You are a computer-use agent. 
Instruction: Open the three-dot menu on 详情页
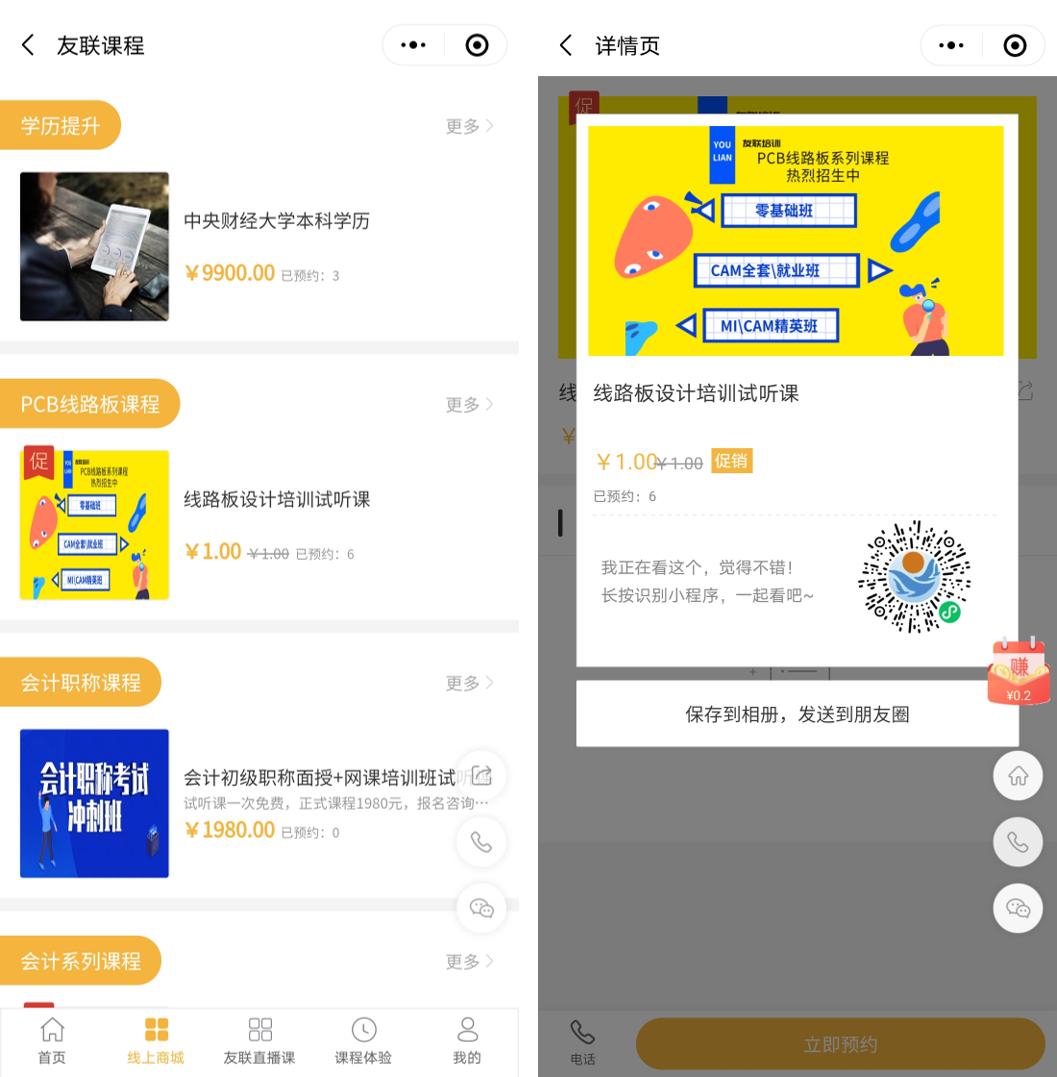coord(951,46)
